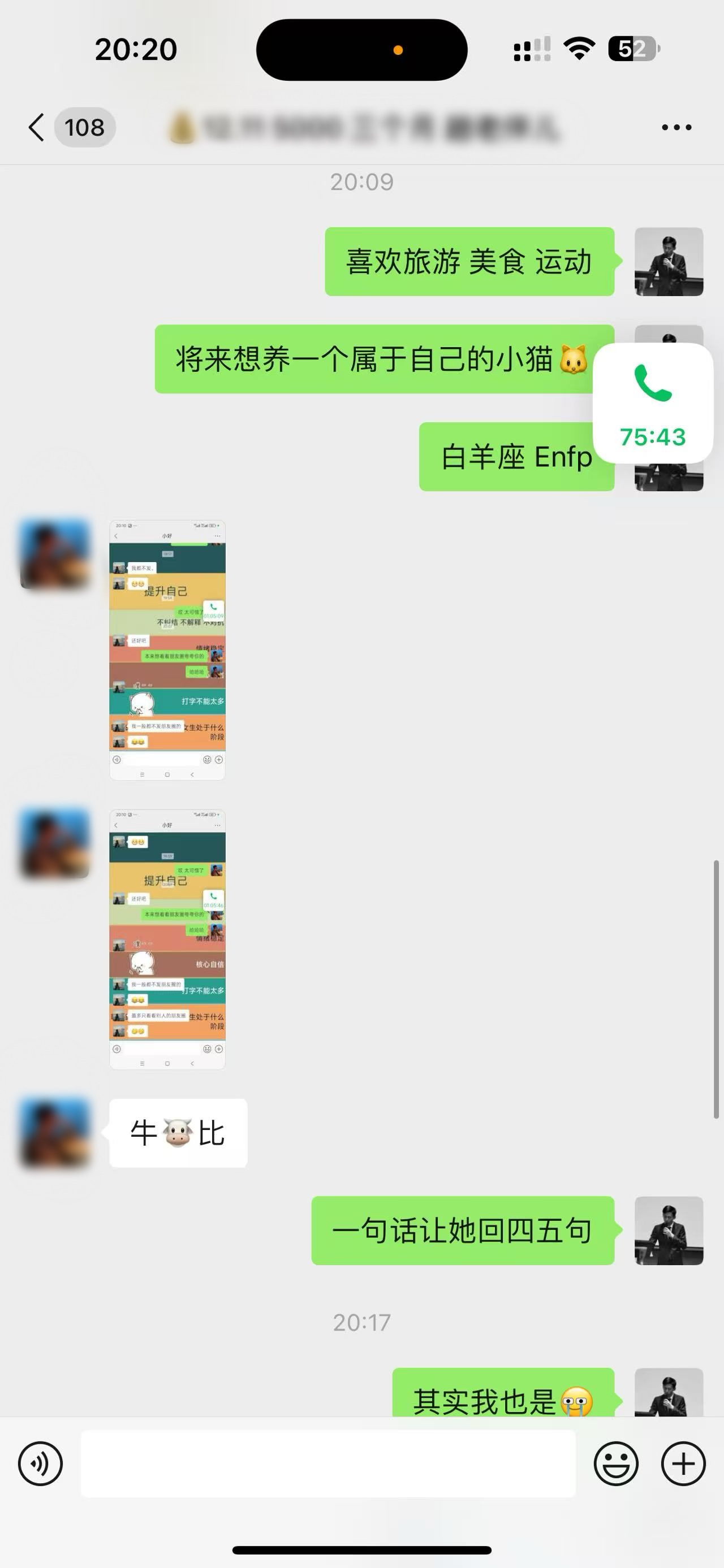Open the emoji sticker panel
The width and height of the screenshot is (724, 1568).
pyautogui.click(x=615, y=1463)
